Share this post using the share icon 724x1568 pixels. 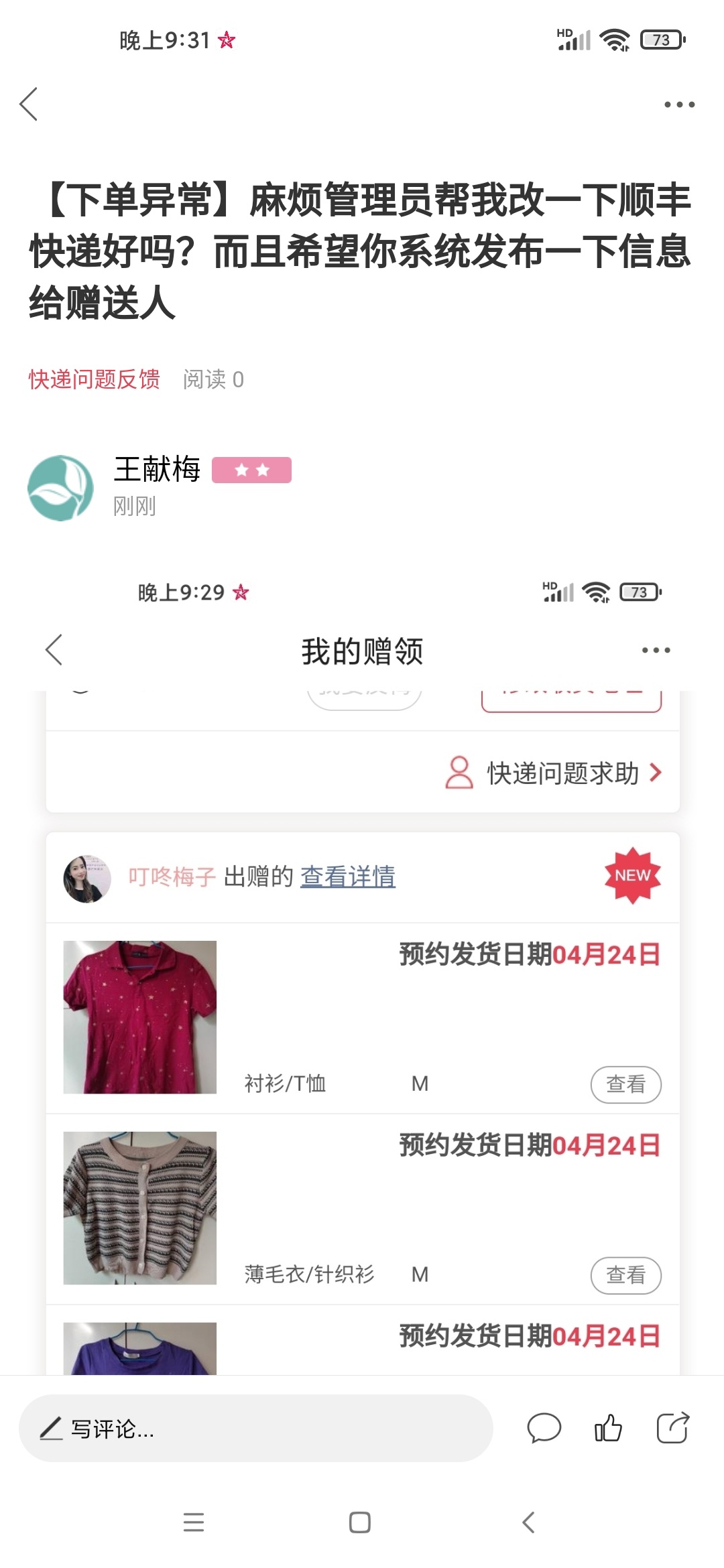coord(672,1428)
